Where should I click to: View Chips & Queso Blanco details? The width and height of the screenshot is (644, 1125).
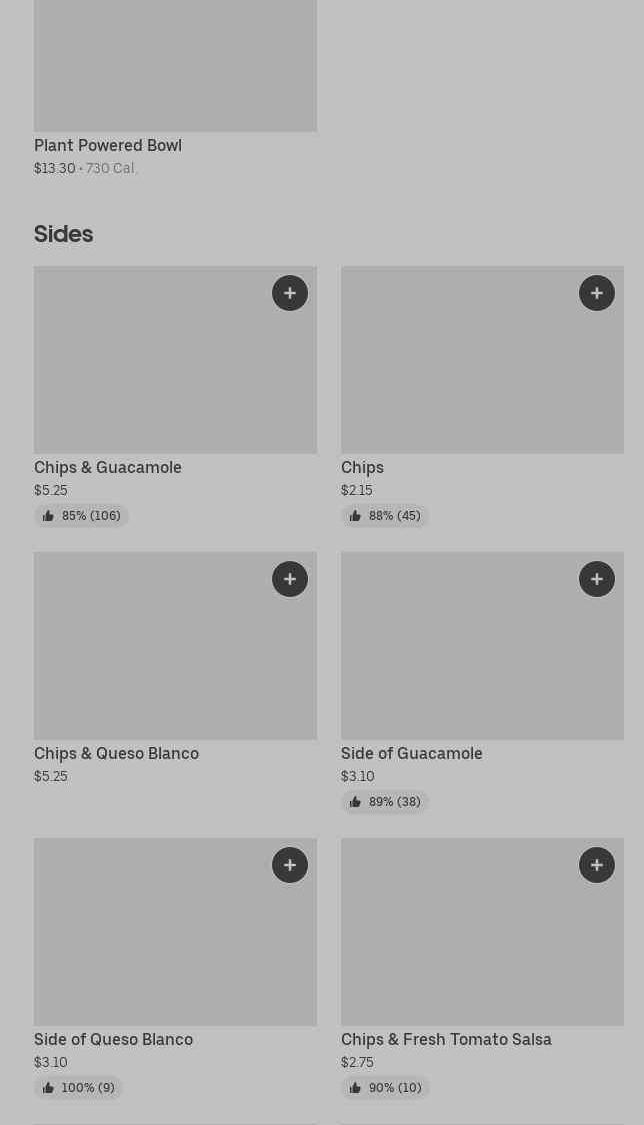coord(175,669)
